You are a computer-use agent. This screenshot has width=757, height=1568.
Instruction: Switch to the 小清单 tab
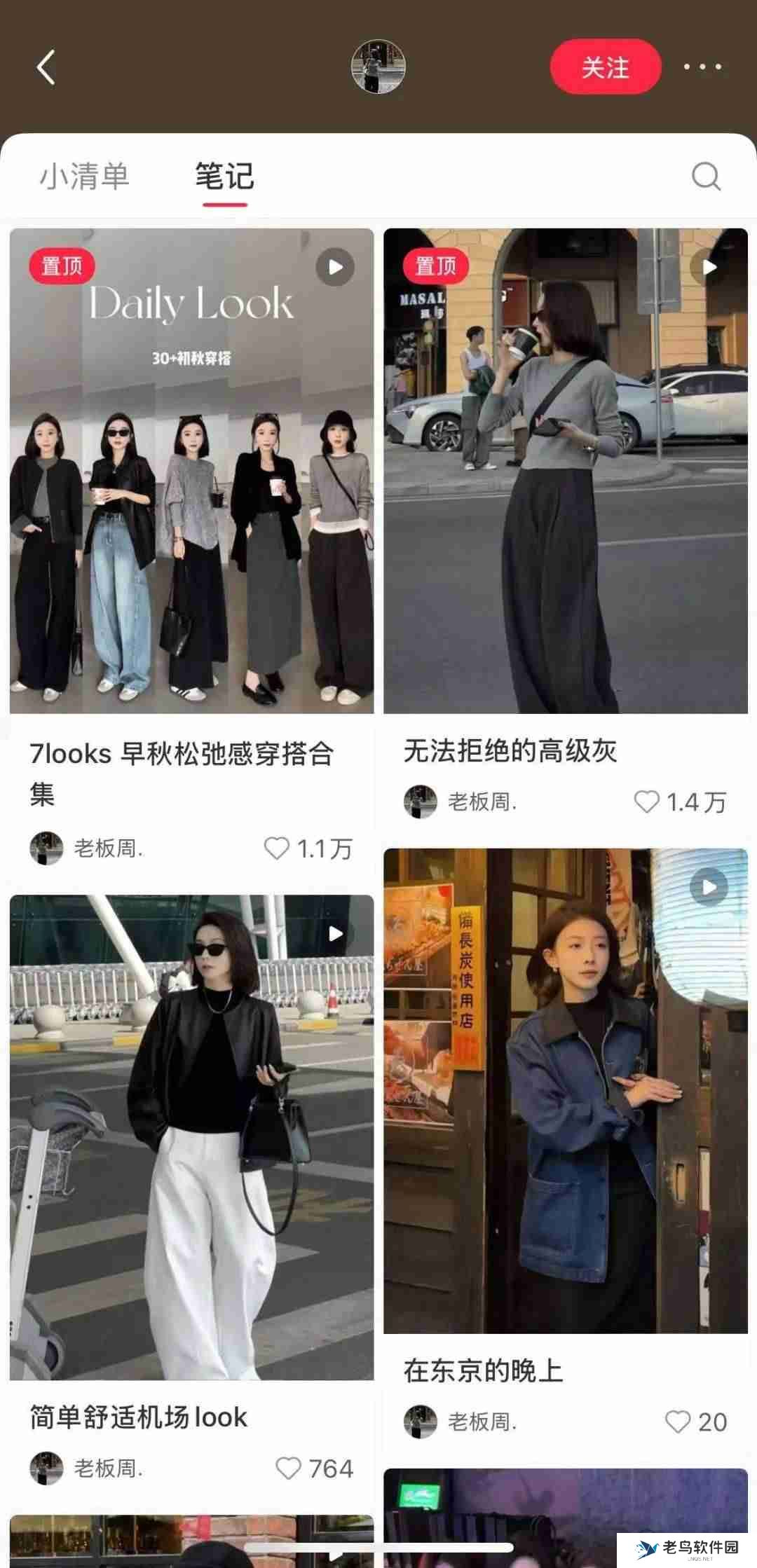[x=84, y=177]
